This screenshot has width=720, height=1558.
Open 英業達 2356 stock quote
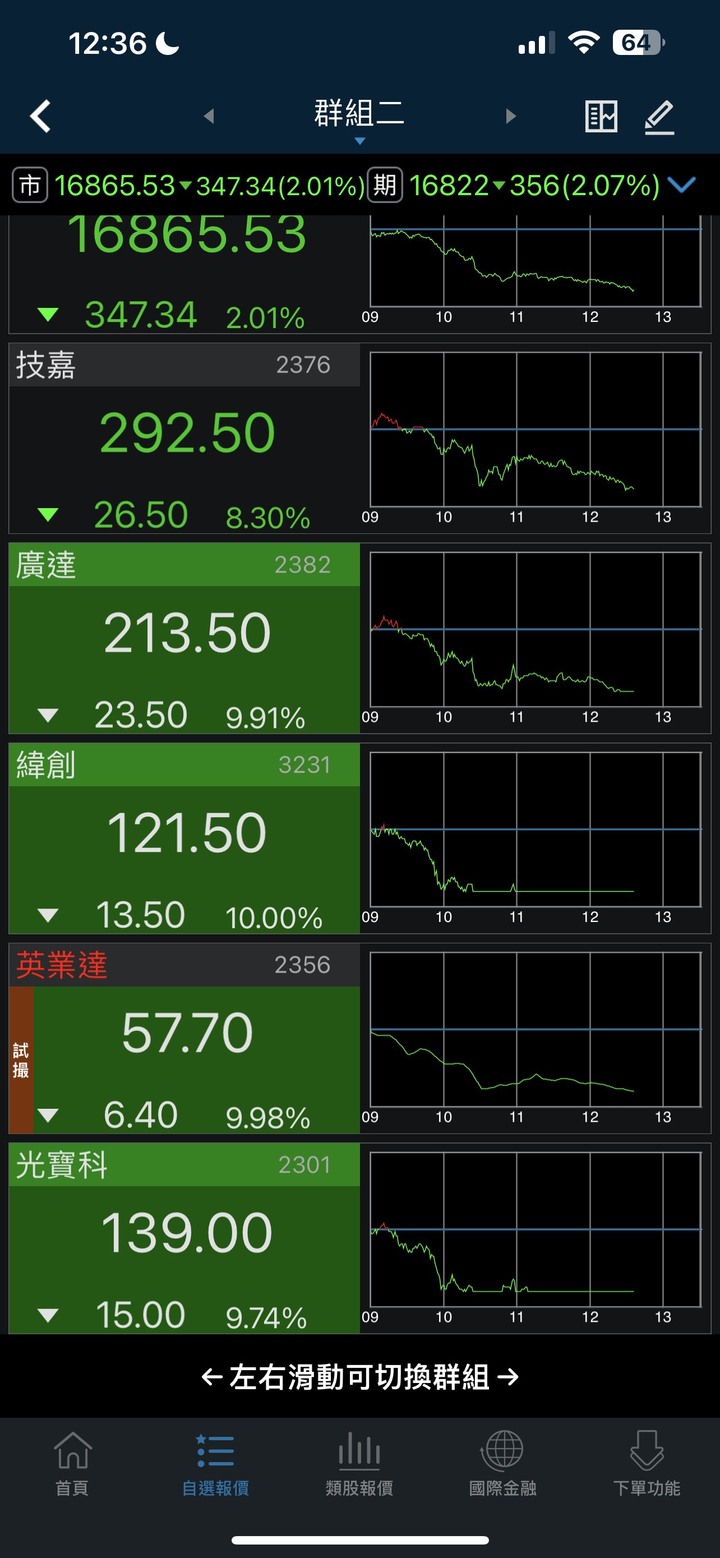click(184, 1038)
